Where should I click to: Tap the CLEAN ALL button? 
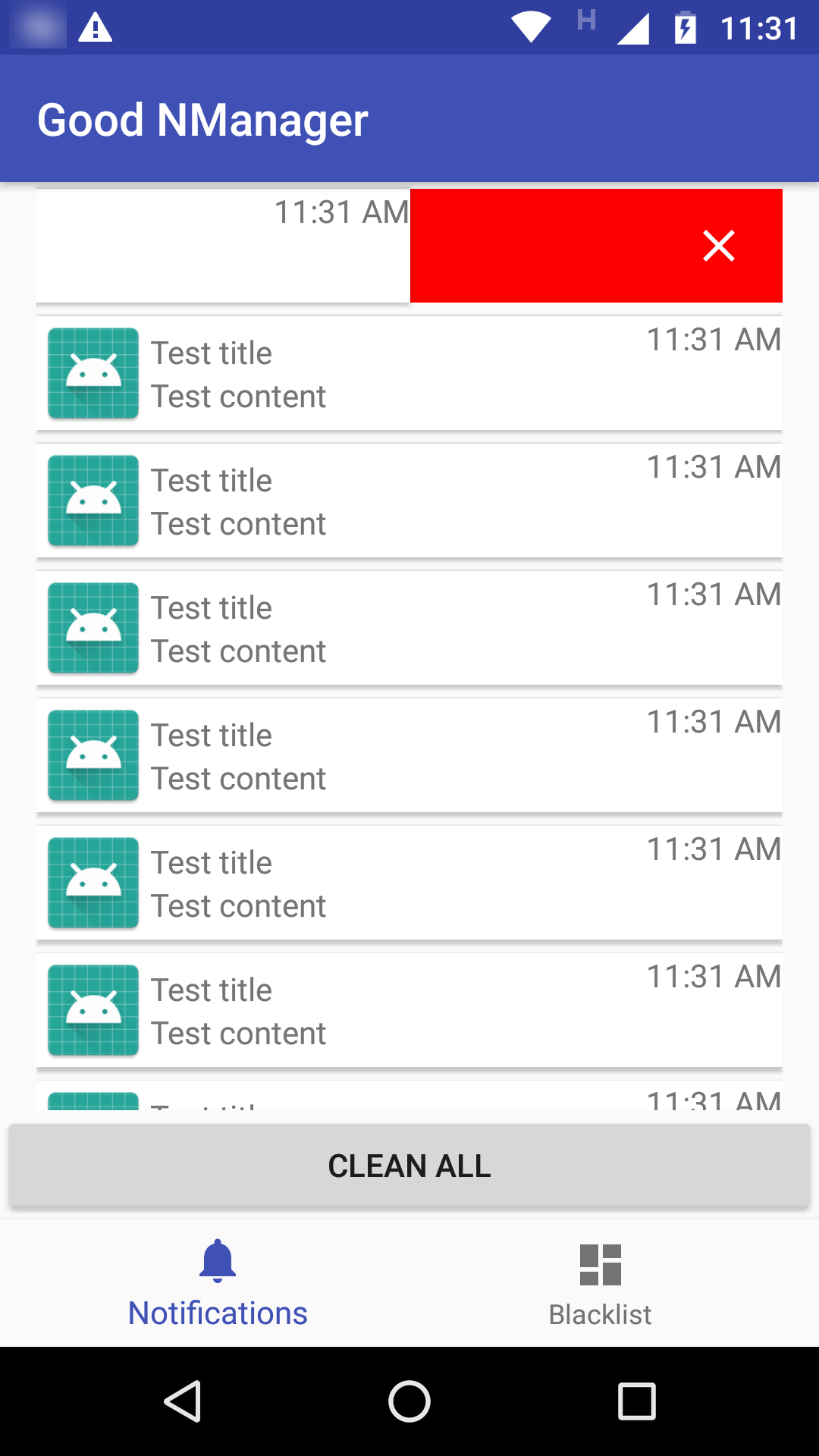click(x=409, y=1166)
